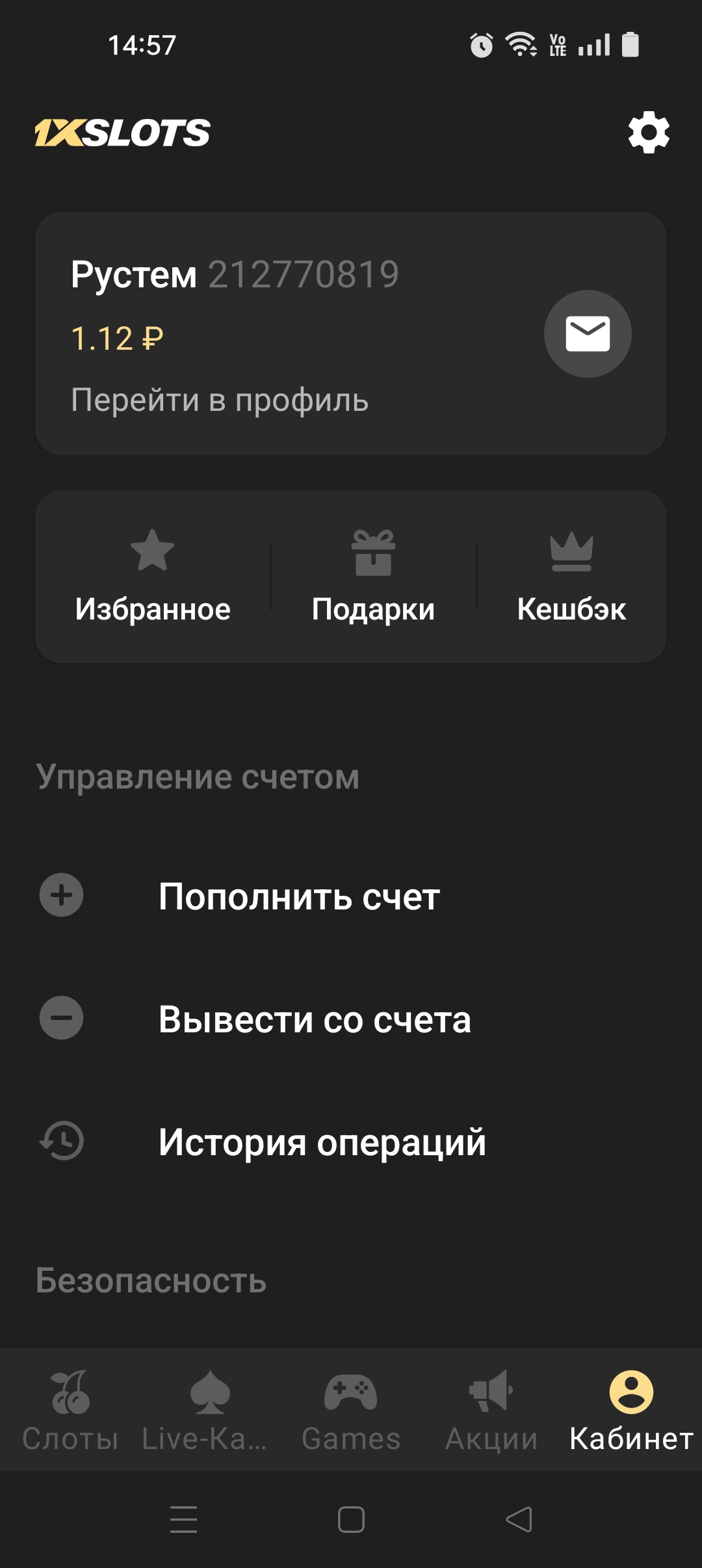Open Избранное via the star icon

click(x=151, y=553)
